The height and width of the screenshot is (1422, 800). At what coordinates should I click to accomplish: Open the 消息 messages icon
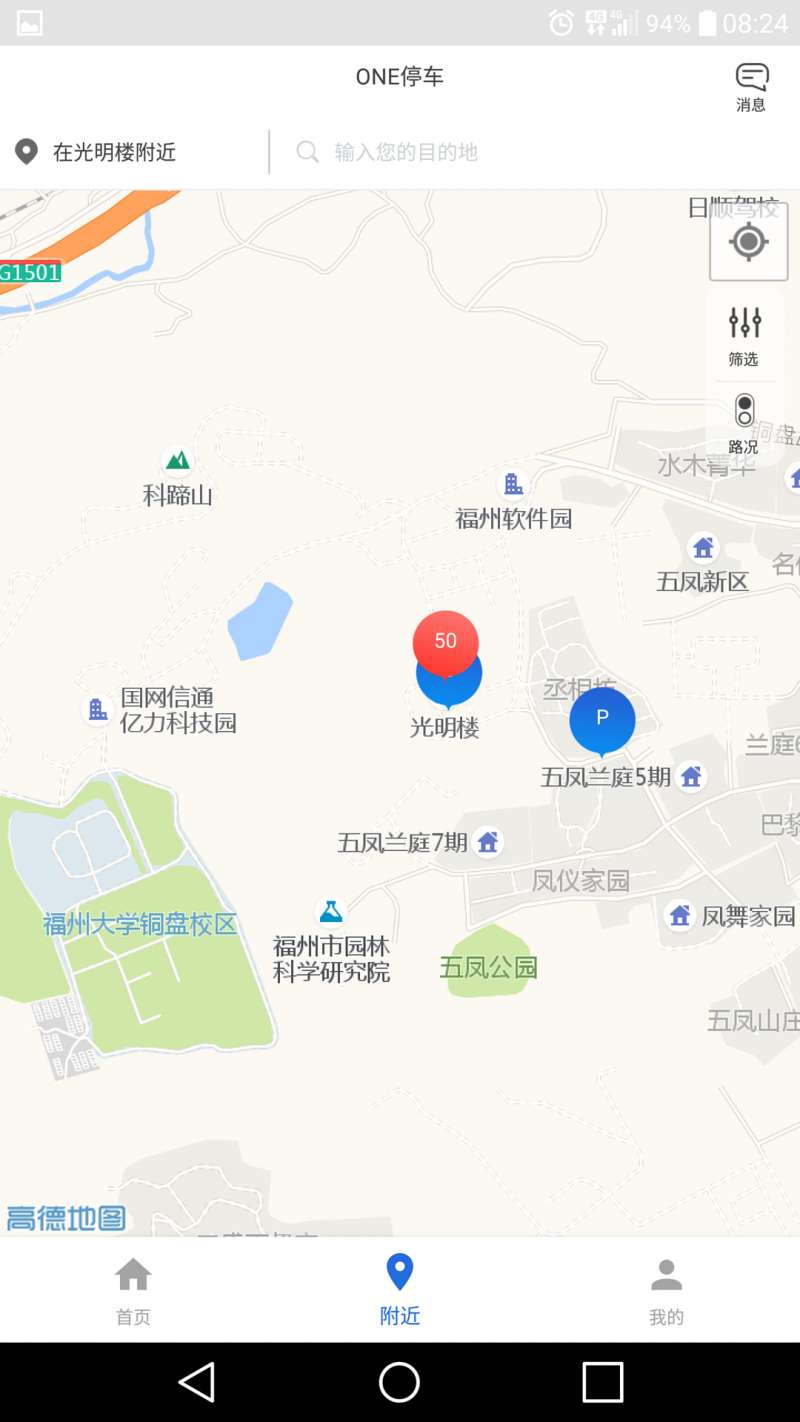pyautogui.click(x=751, y=87)
